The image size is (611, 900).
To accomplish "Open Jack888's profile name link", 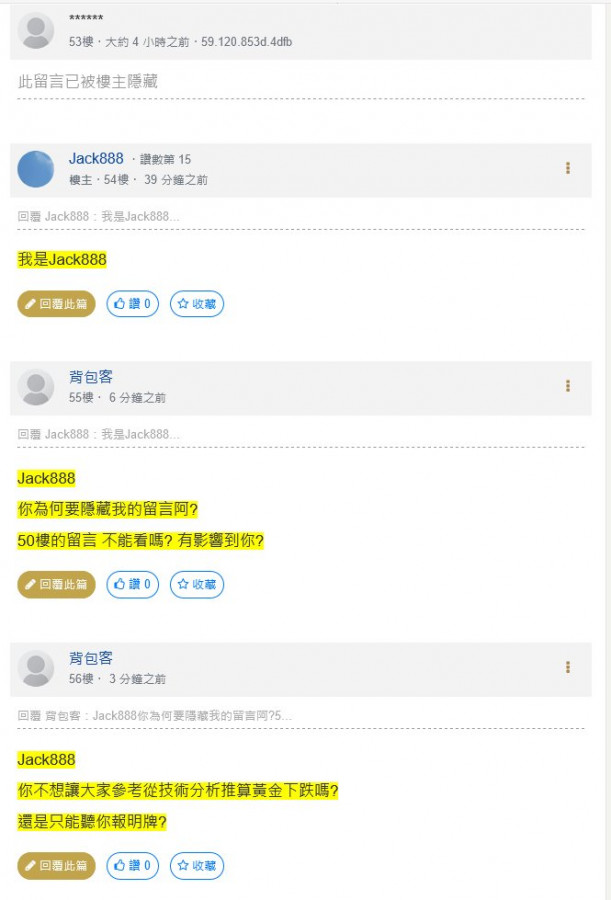I will coord(96,159).
